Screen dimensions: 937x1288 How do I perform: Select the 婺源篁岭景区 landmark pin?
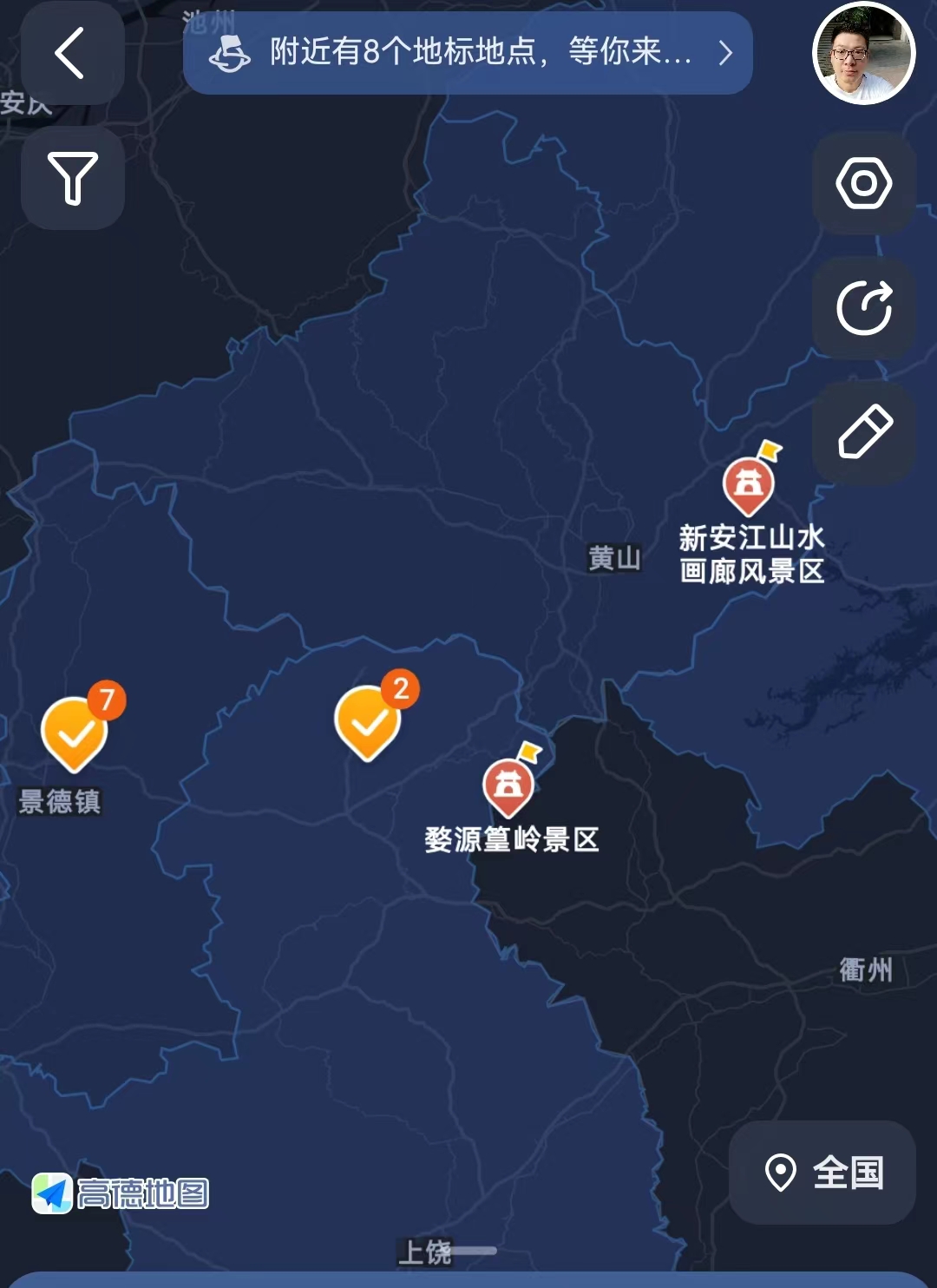(508, 785)
